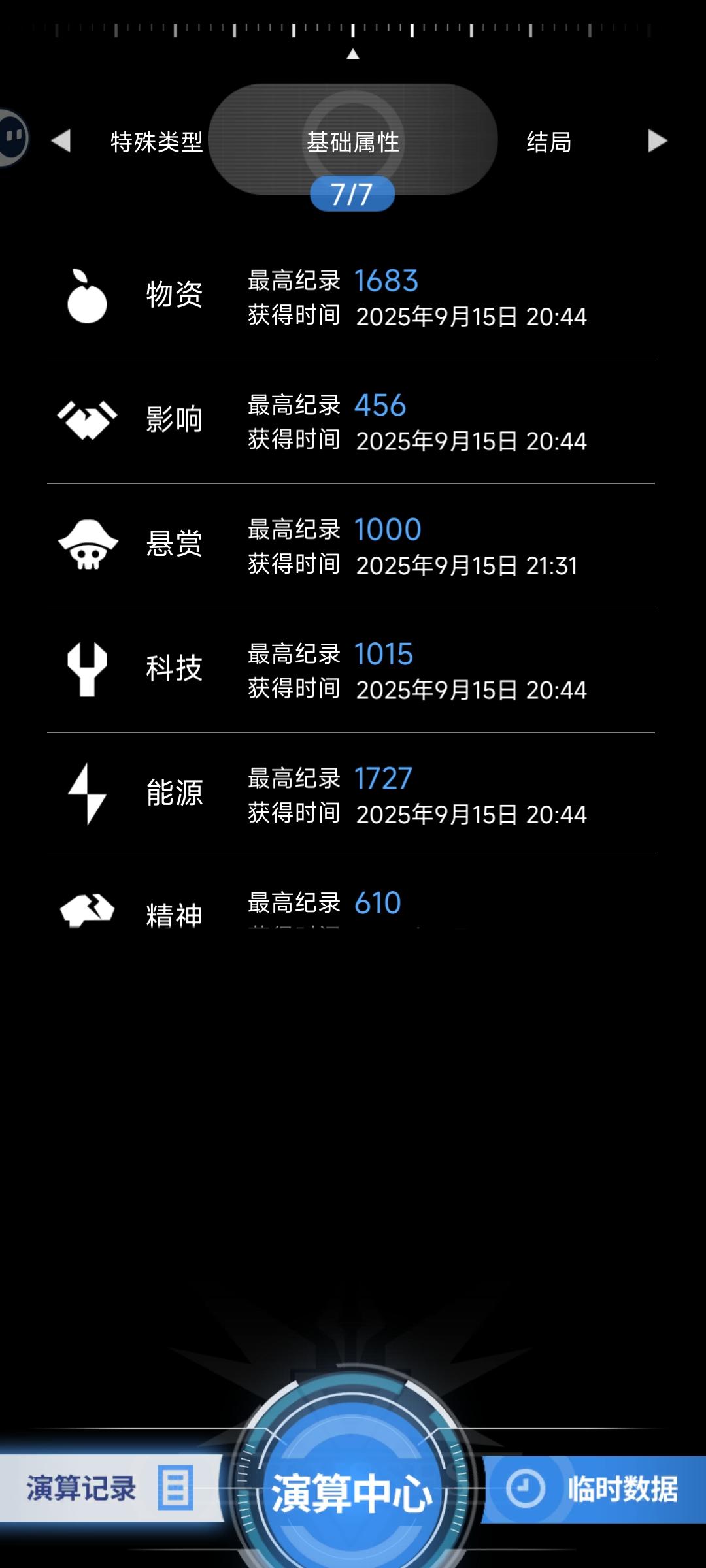Collapse panel with the top triangle arrow
The height and width of the screenshot is (1568, 706).
pos(353,54)
